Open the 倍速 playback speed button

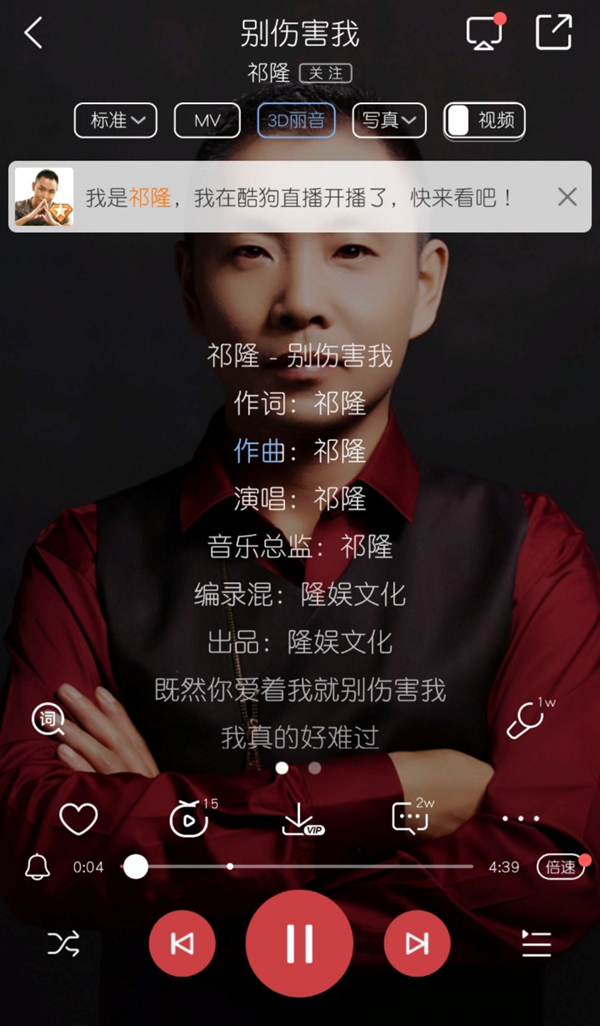click(560, 867)
